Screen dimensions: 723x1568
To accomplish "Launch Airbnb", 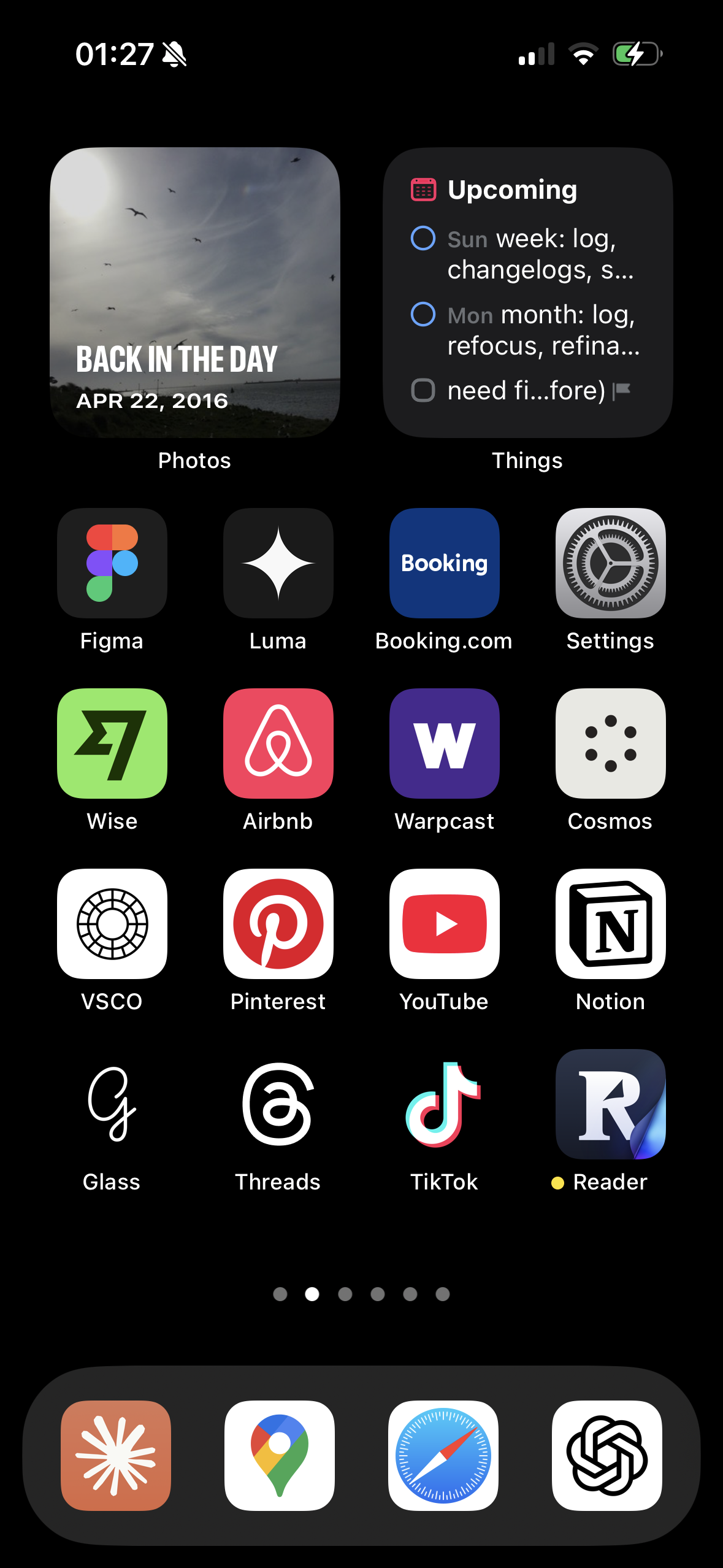I will (278, 743).
